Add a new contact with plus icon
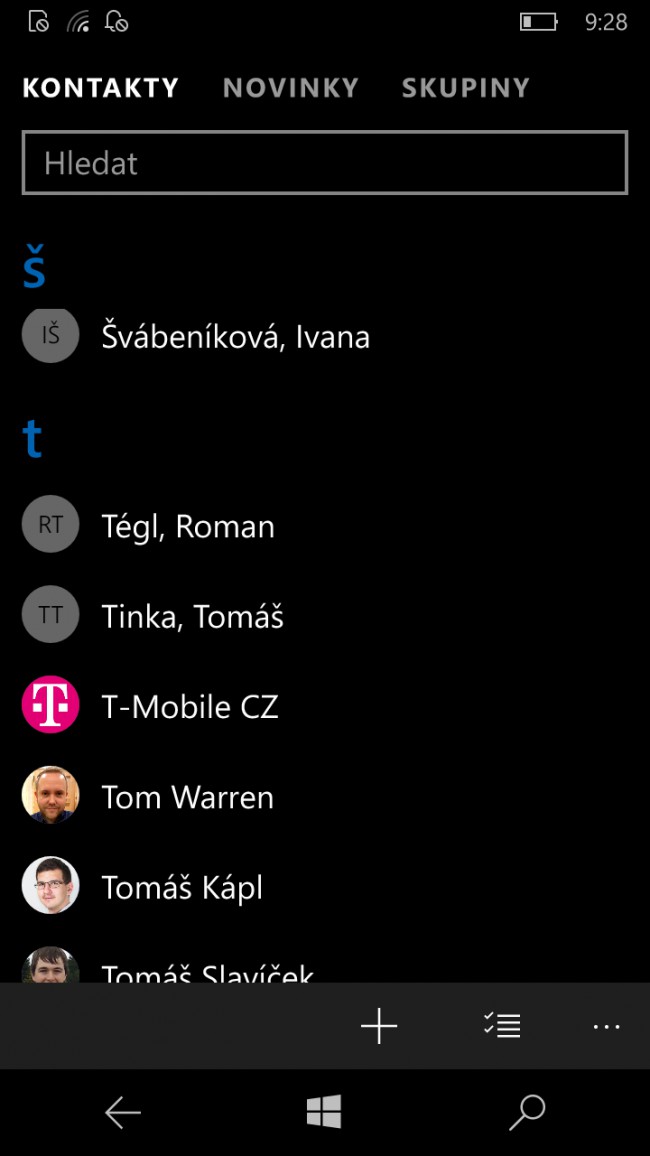 [379, 1026]
